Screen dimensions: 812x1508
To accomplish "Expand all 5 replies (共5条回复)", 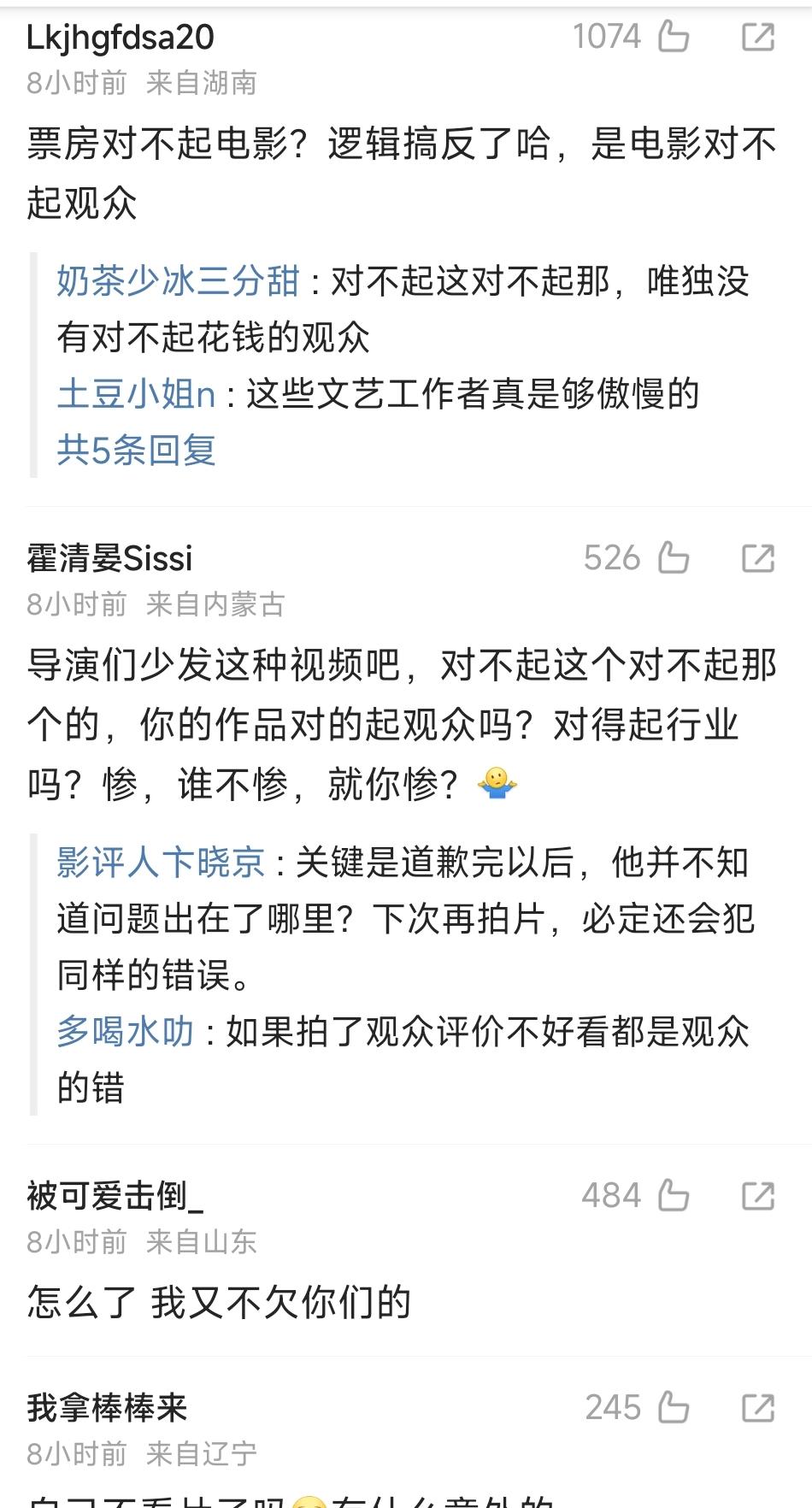I will (x=136, y=450).
